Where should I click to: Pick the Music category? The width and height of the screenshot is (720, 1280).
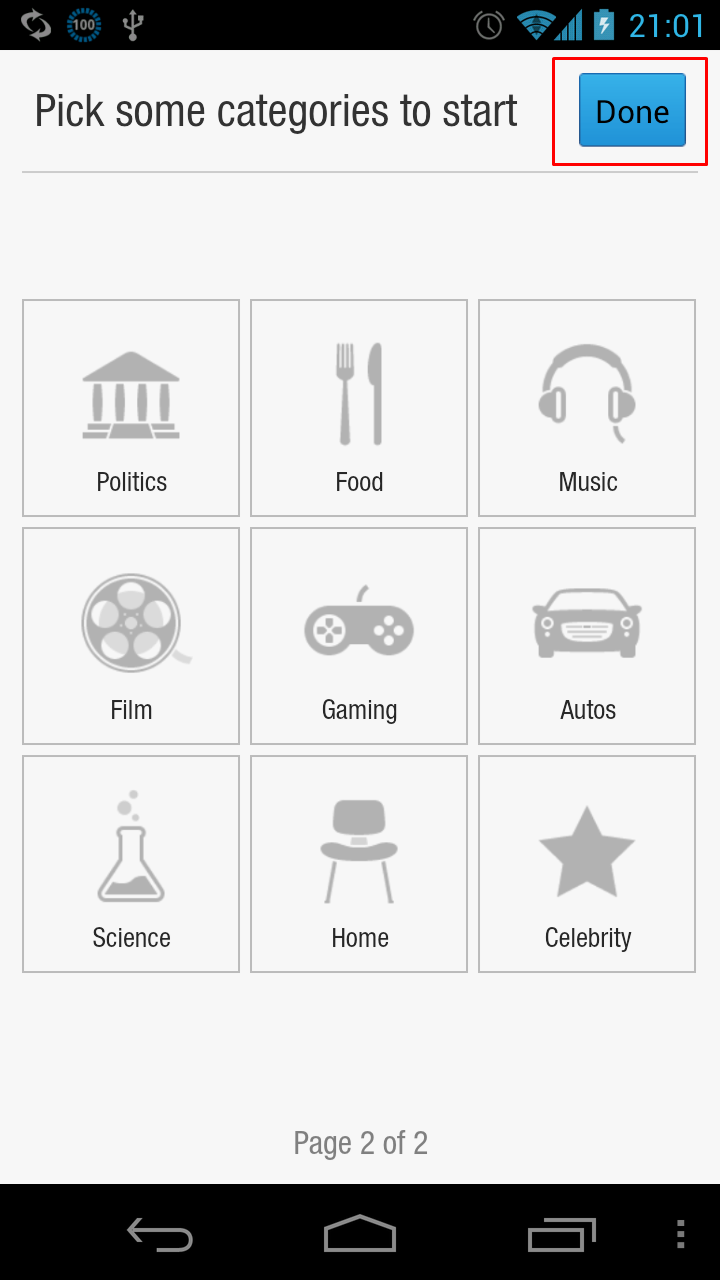[x=587, y=408]
